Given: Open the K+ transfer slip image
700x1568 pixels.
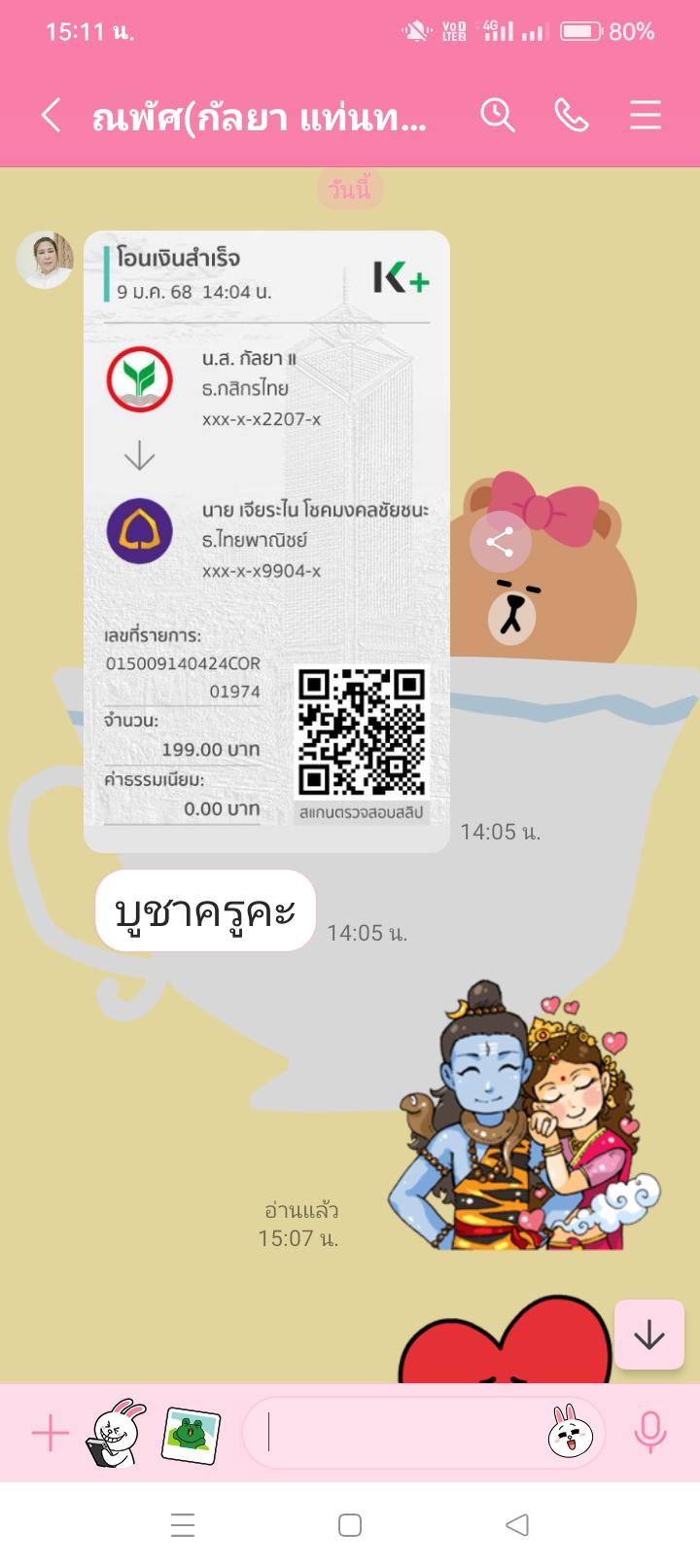Looking at the screenshot, I should pos(266,541).
